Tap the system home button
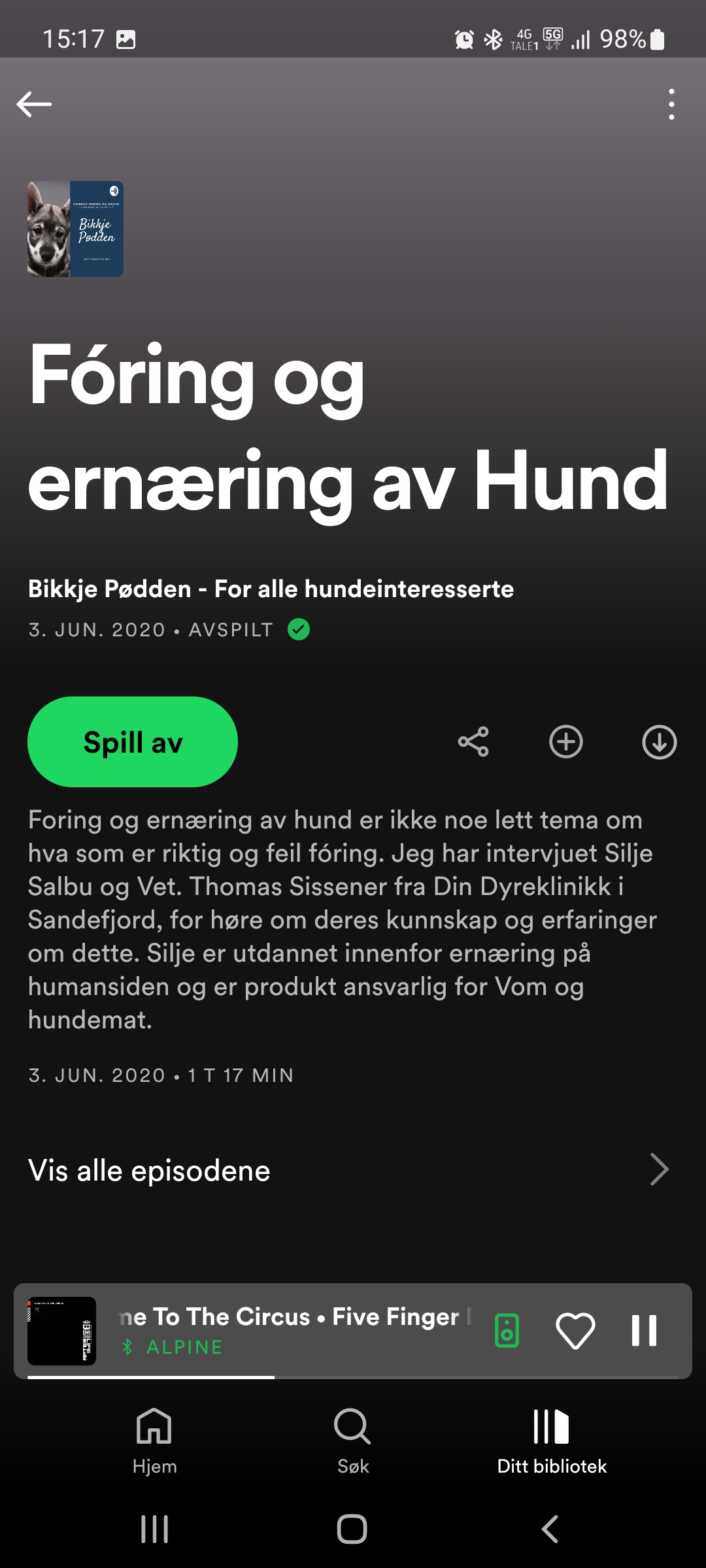Image resolution: width=706 pixels, height=1568 pixels. (352, 1529)
